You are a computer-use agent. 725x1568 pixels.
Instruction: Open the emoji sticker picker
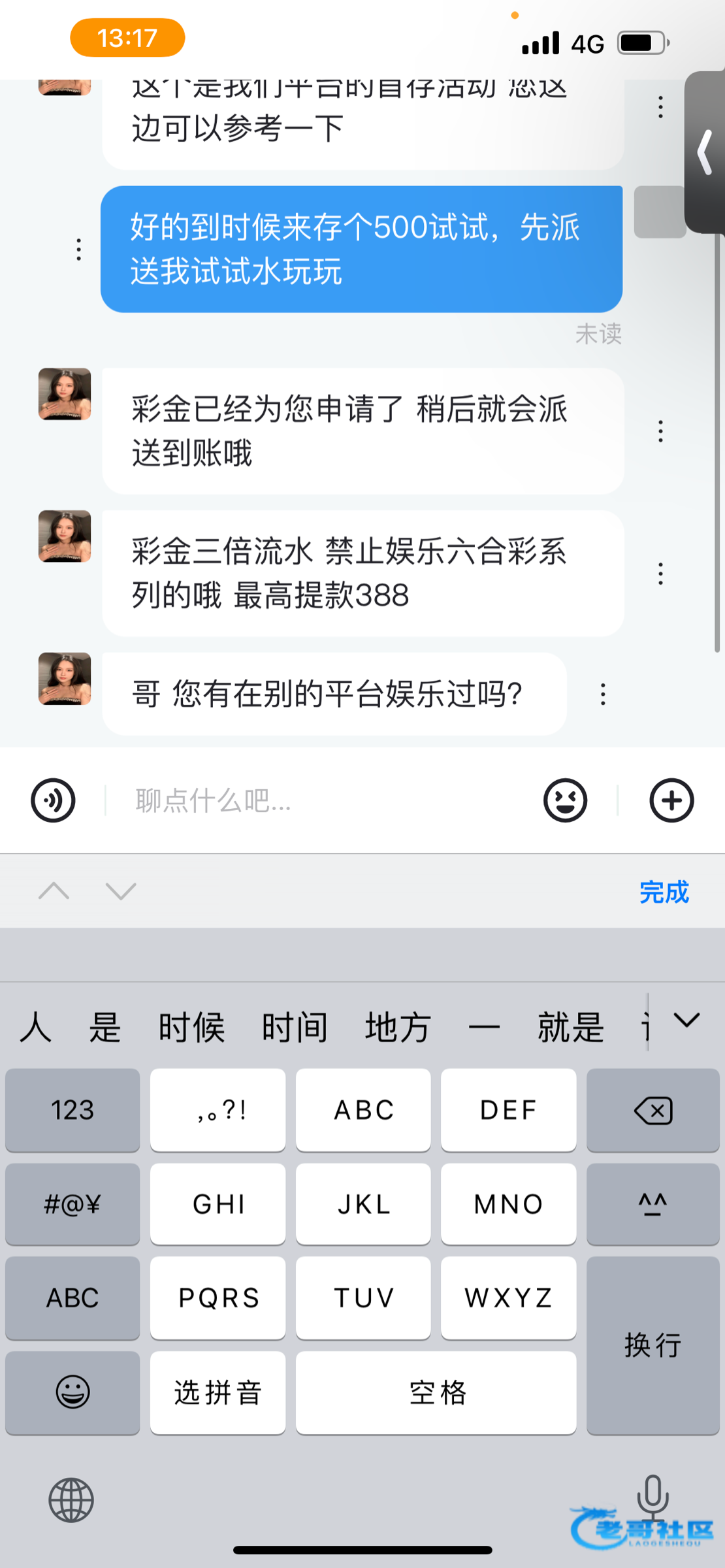[565, 800]
